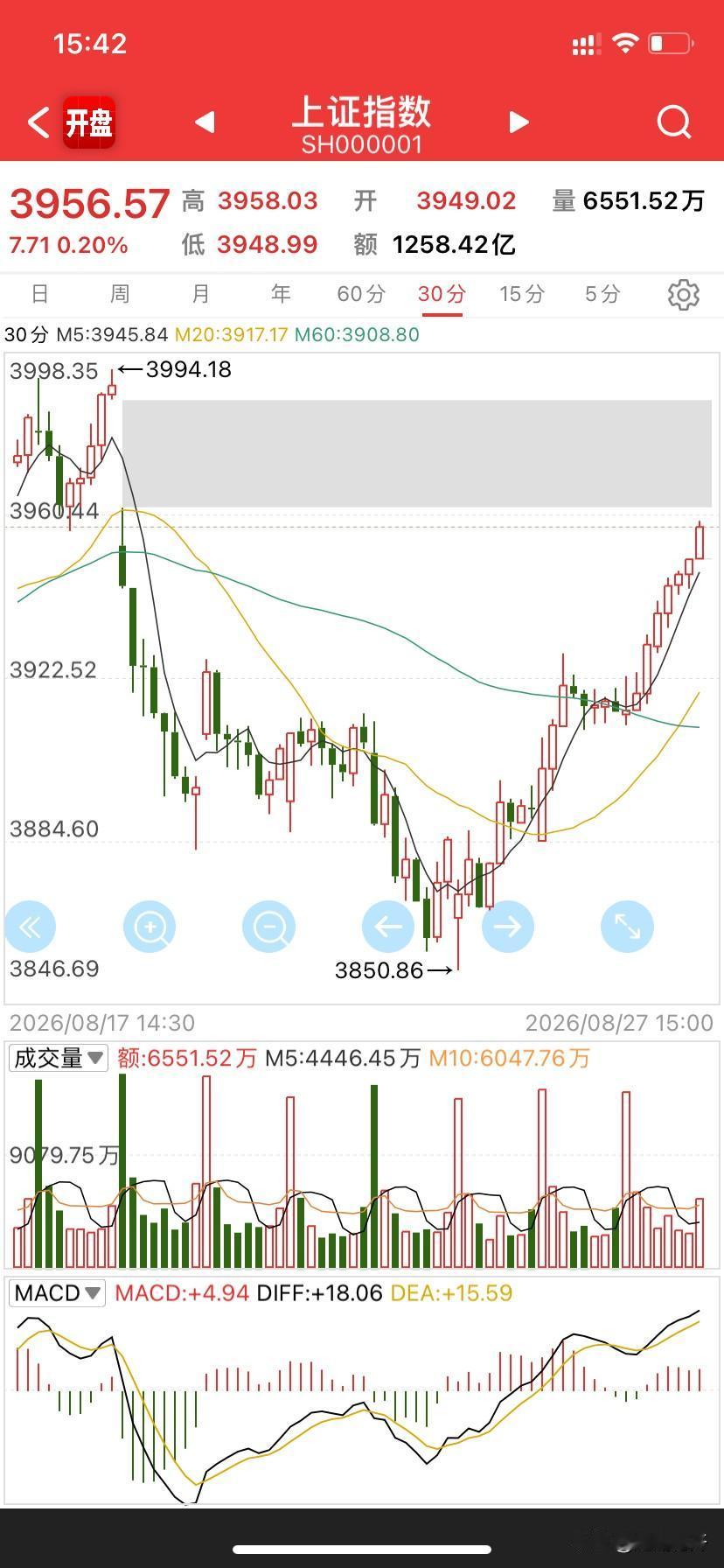The width and height of the screenshot is (724, 1568).
Task: Switch to the 年 yearly chart tab
Action: click(x=281, y=294)
